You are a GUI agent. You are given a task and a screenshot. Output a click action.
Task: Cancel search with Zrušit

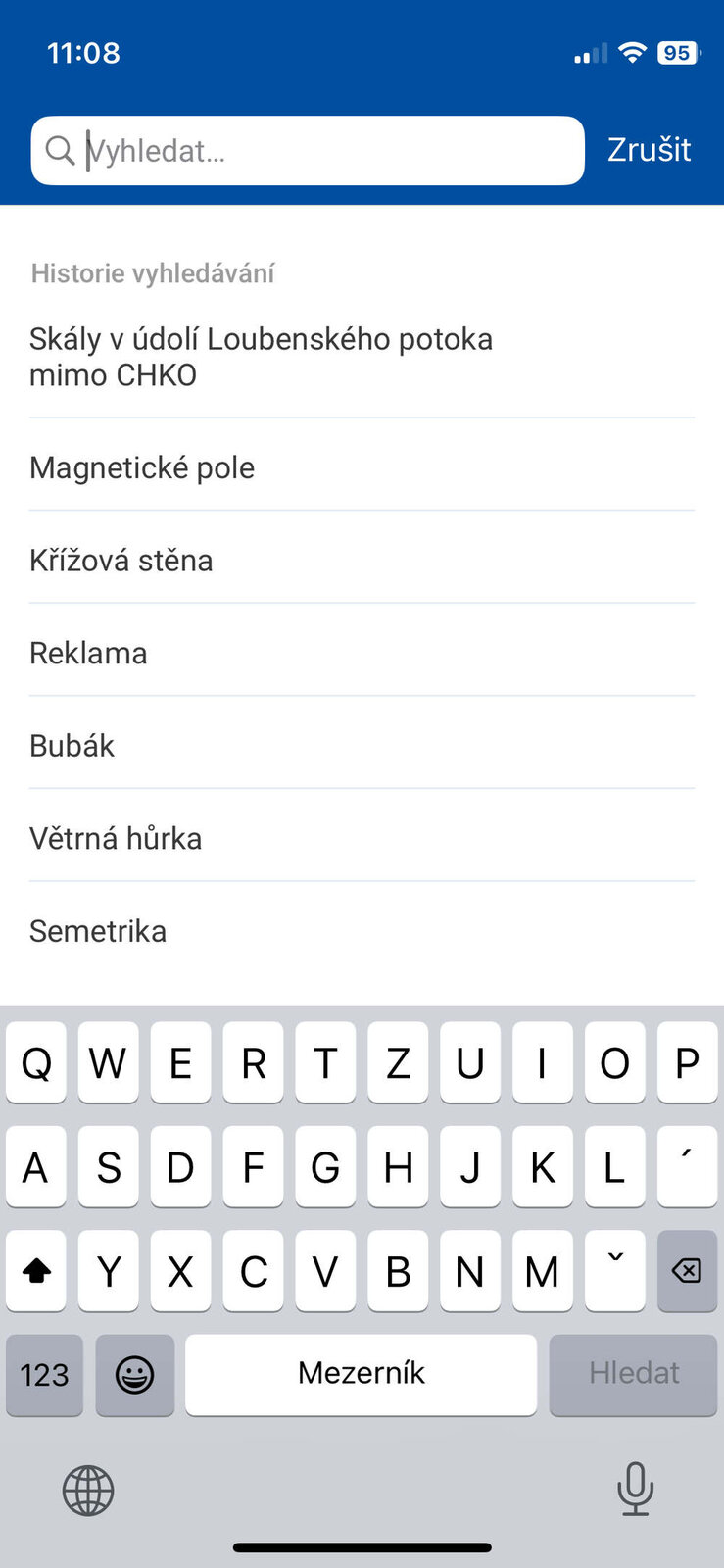point(649,150)
